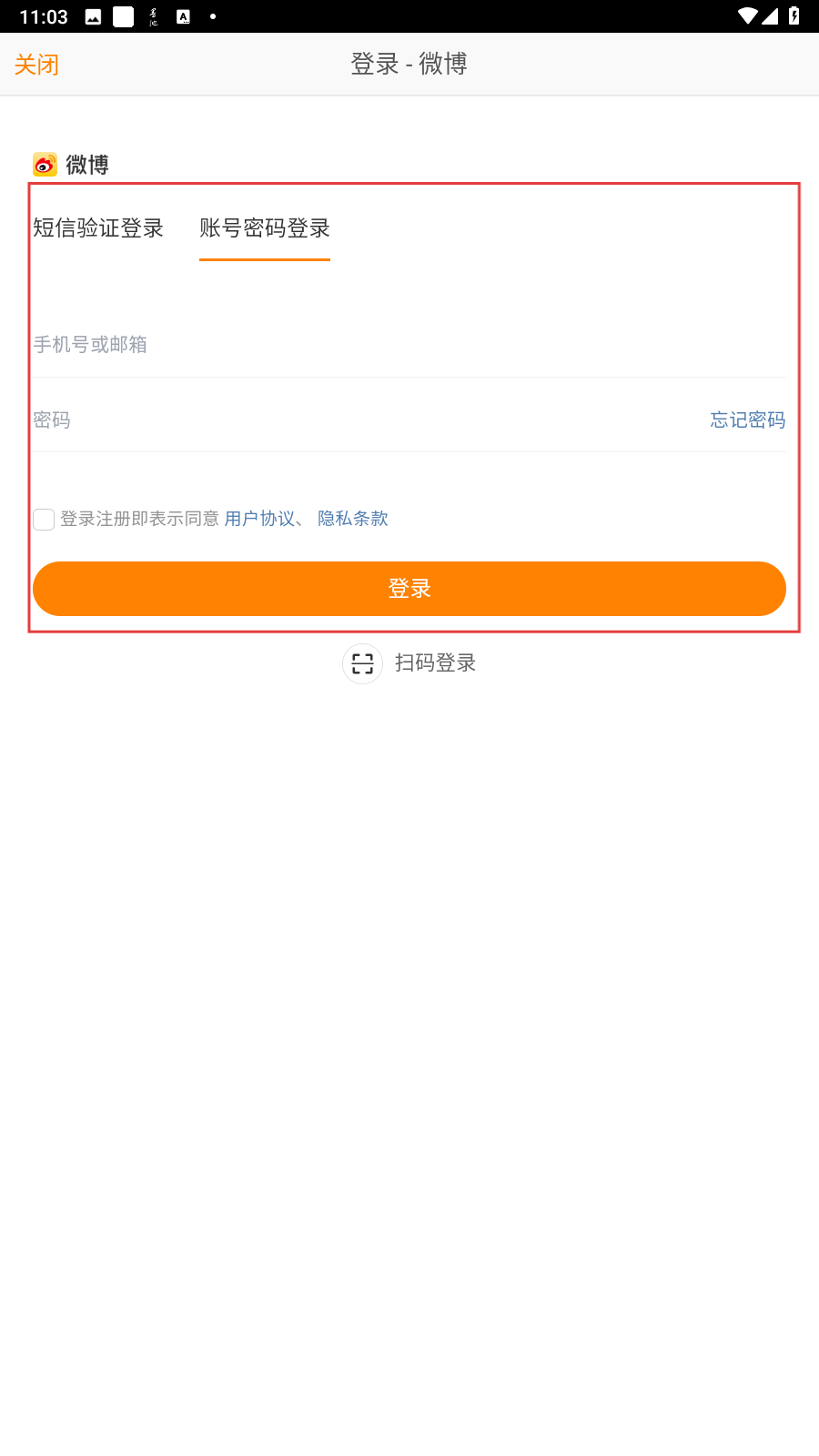
Task: Check the agreement checkbox
Action: point(44,520)
